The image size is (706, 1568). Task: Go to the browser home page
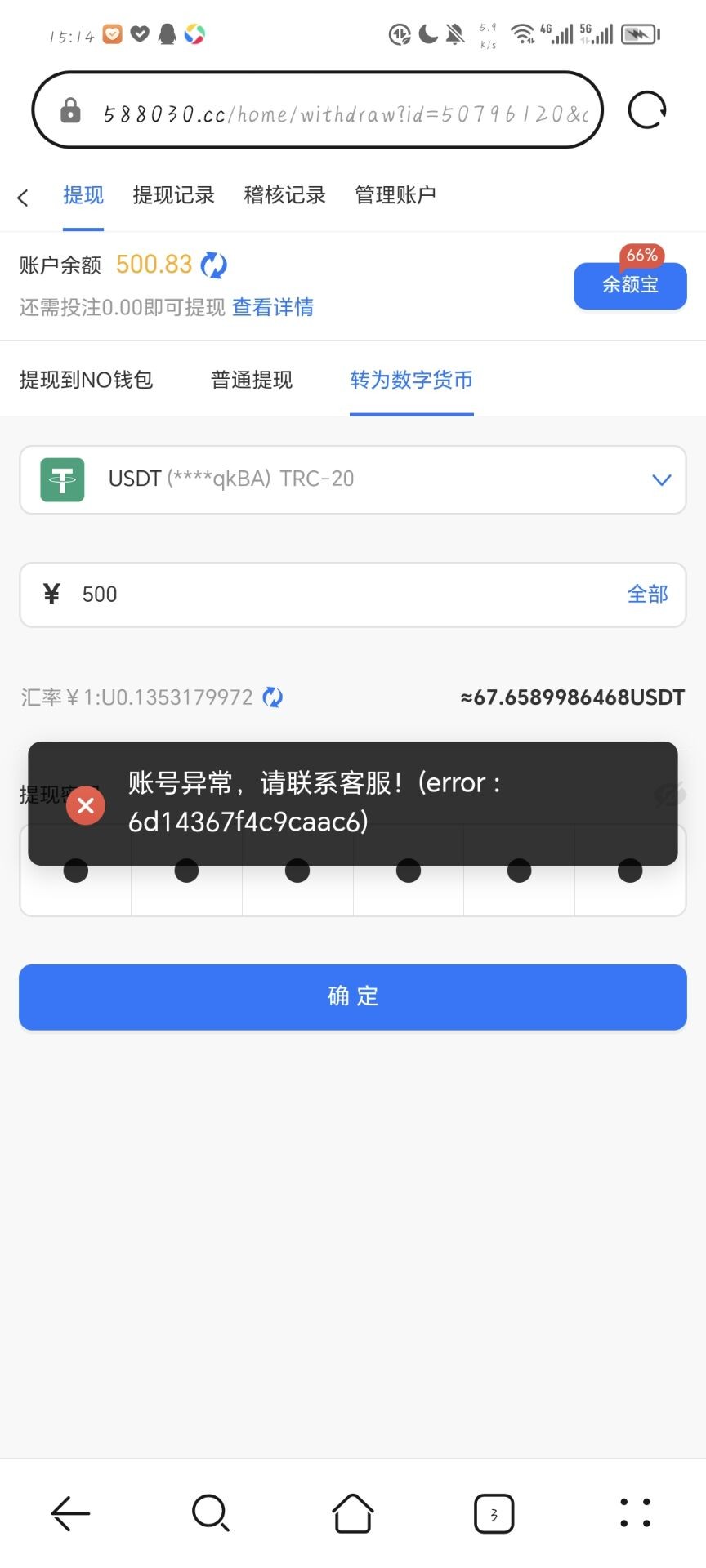coord(353,1514)
